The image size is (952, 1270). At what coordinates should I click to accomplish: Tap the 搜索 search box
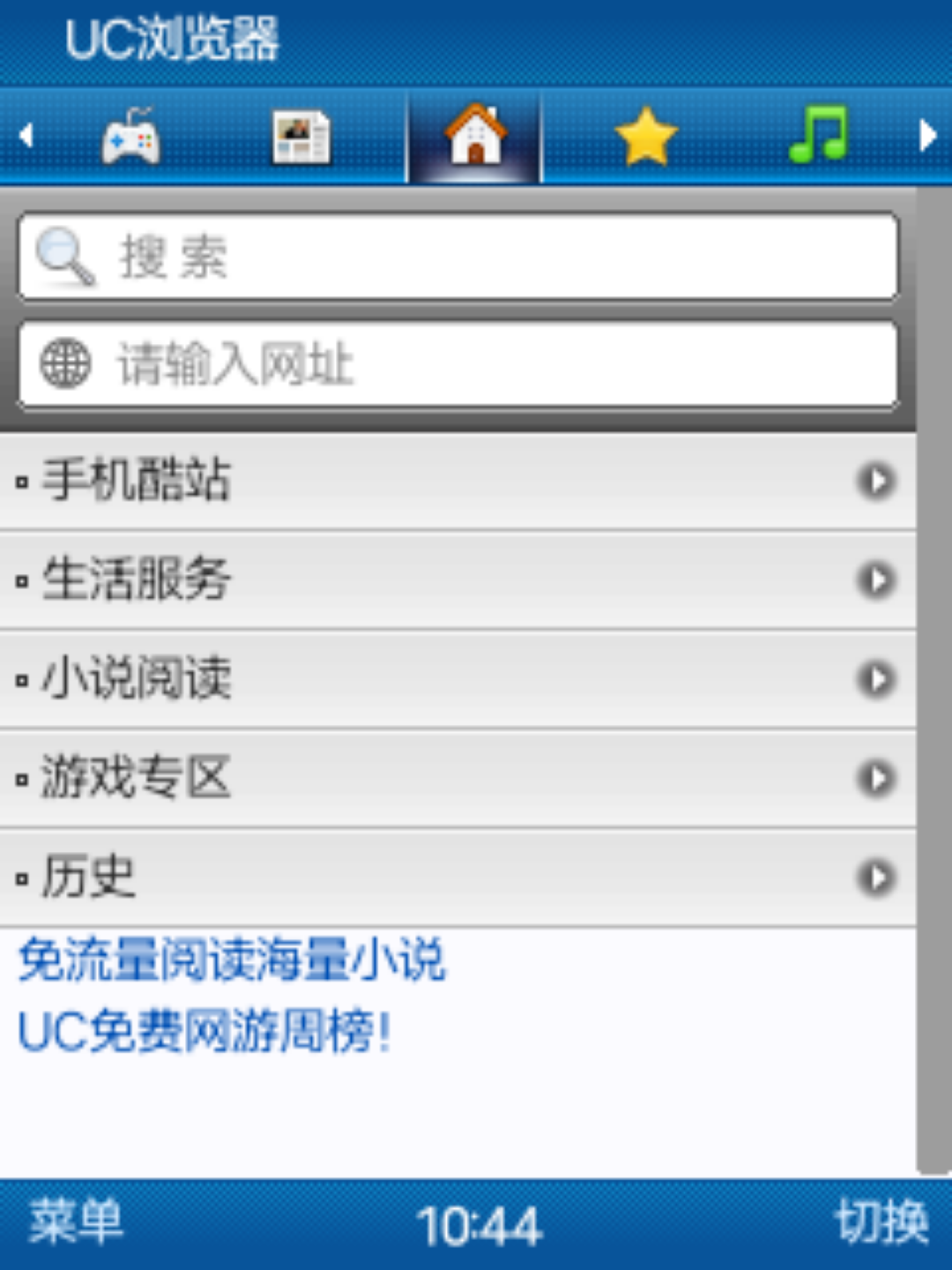[458, 257]
